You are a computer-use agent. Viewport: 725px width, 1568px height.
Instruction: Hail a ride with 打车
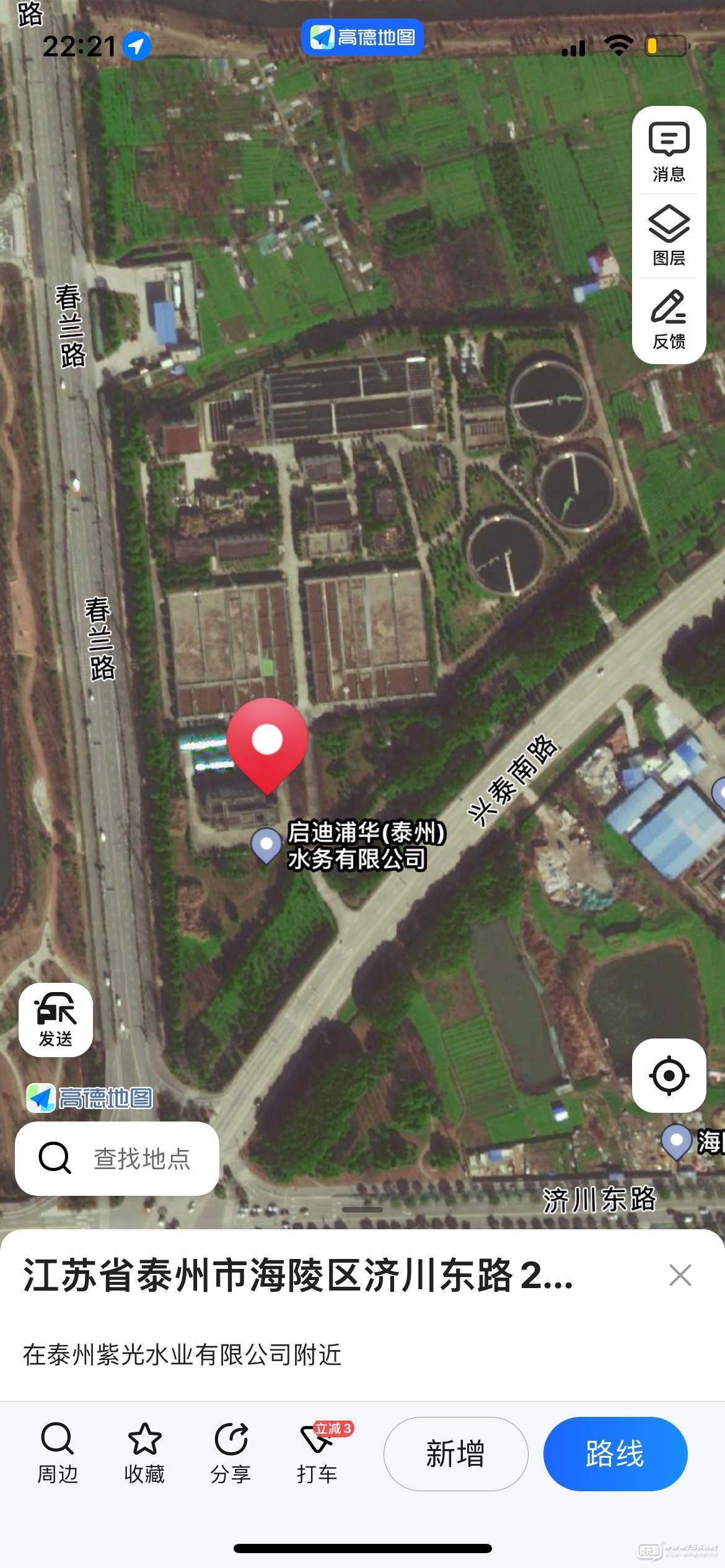pos(317,1453)
